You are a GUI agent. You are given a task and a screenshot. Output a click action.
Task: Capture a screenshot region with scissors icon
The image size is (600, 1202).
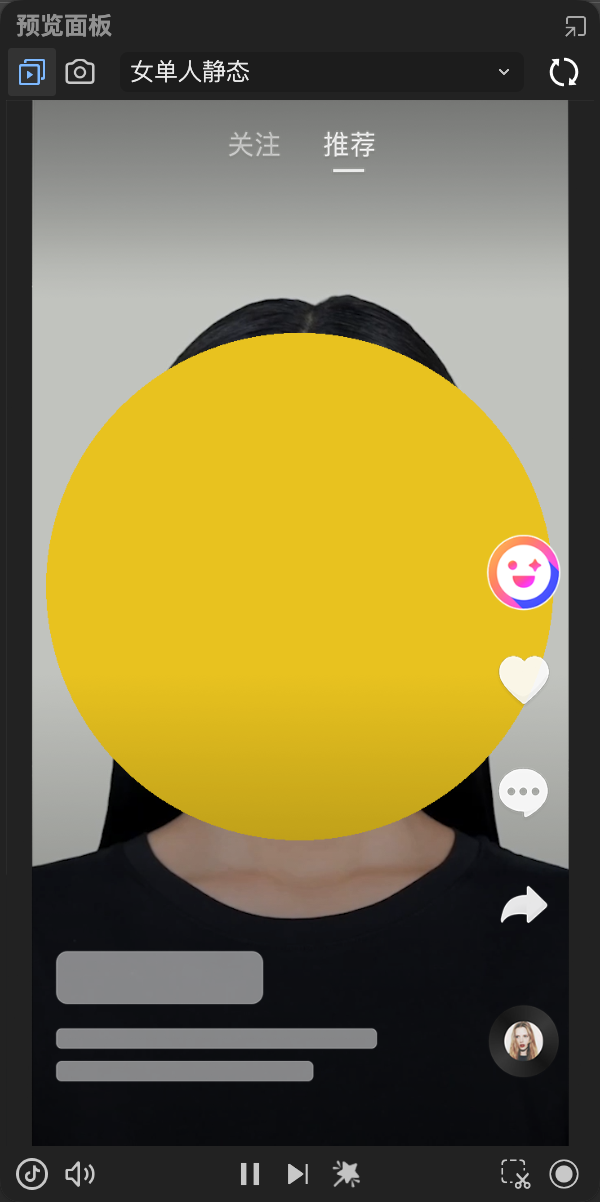tap(515, 1173)
